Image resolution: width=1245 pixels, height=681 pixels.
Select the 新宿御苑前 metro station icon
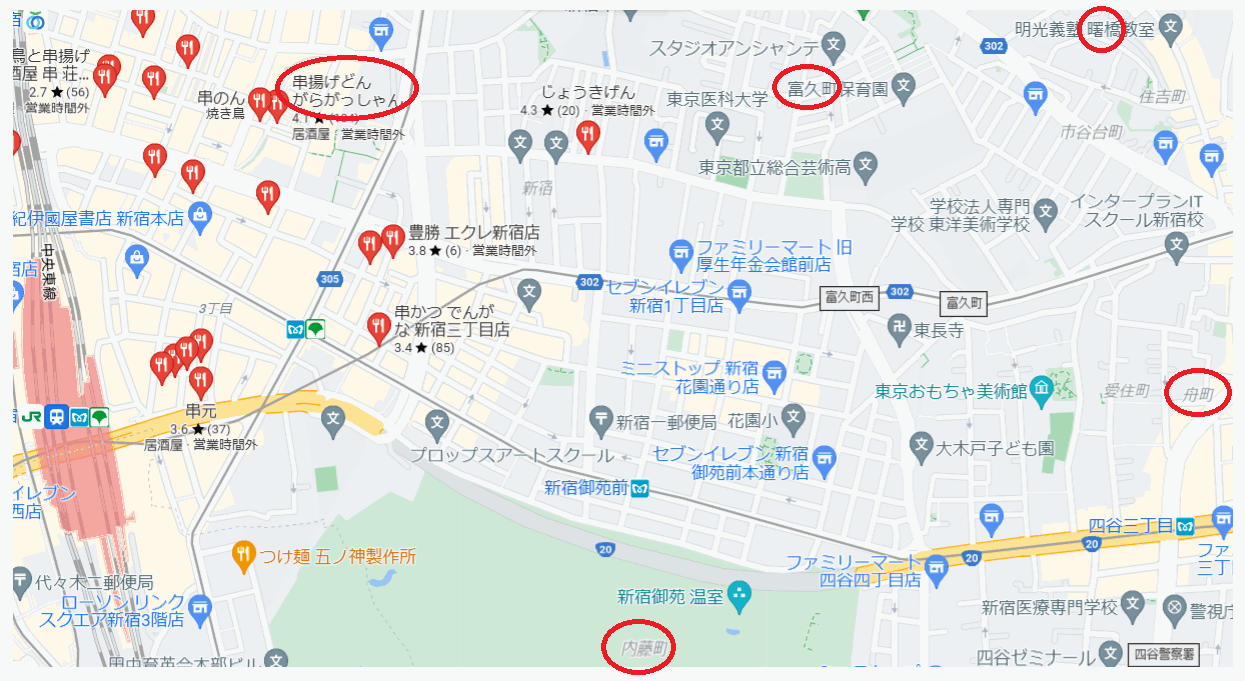[x=640, y=488]
